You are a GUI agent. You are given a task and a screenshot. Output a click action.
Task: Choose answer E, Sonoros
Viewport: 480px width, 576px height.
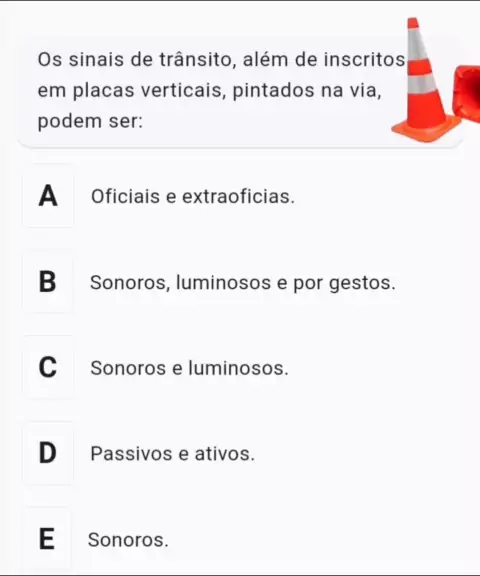(x=241, y=539)
